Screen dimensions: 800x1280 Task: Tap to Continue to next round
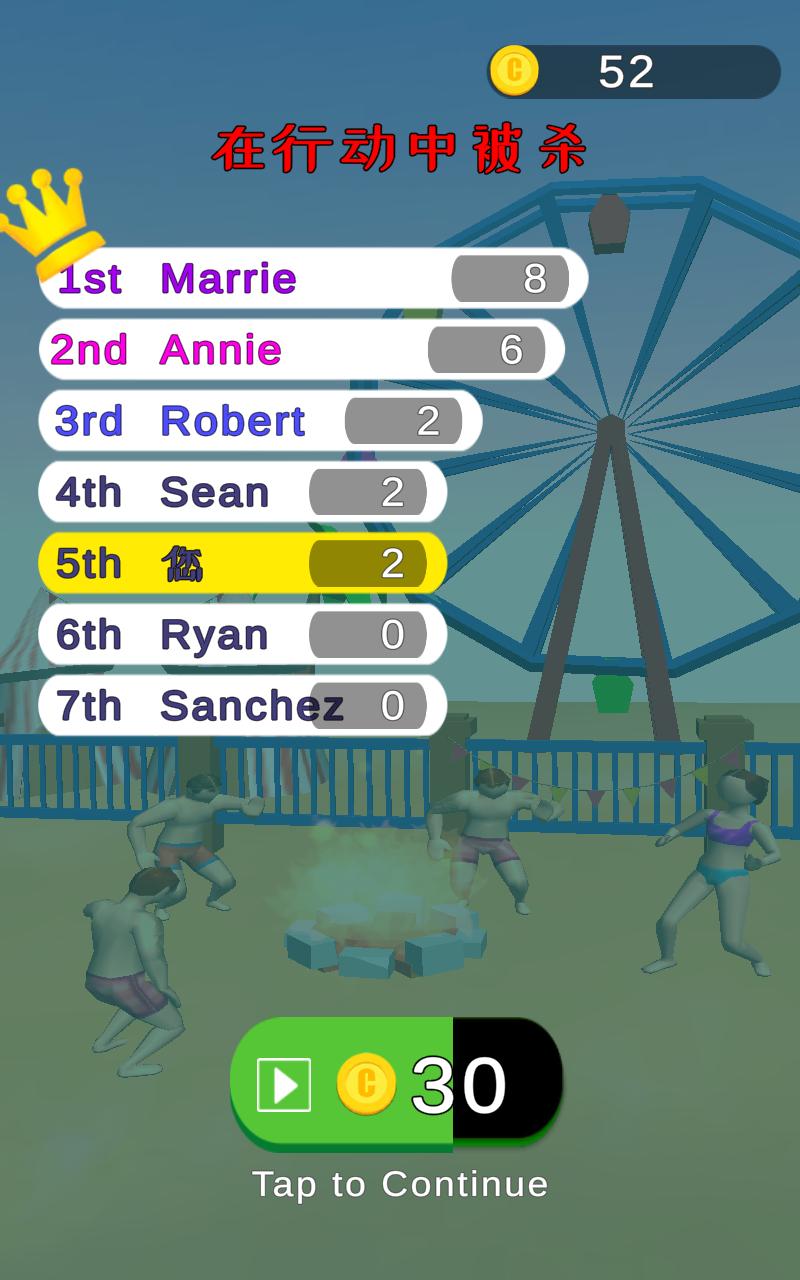(400, 1184)
